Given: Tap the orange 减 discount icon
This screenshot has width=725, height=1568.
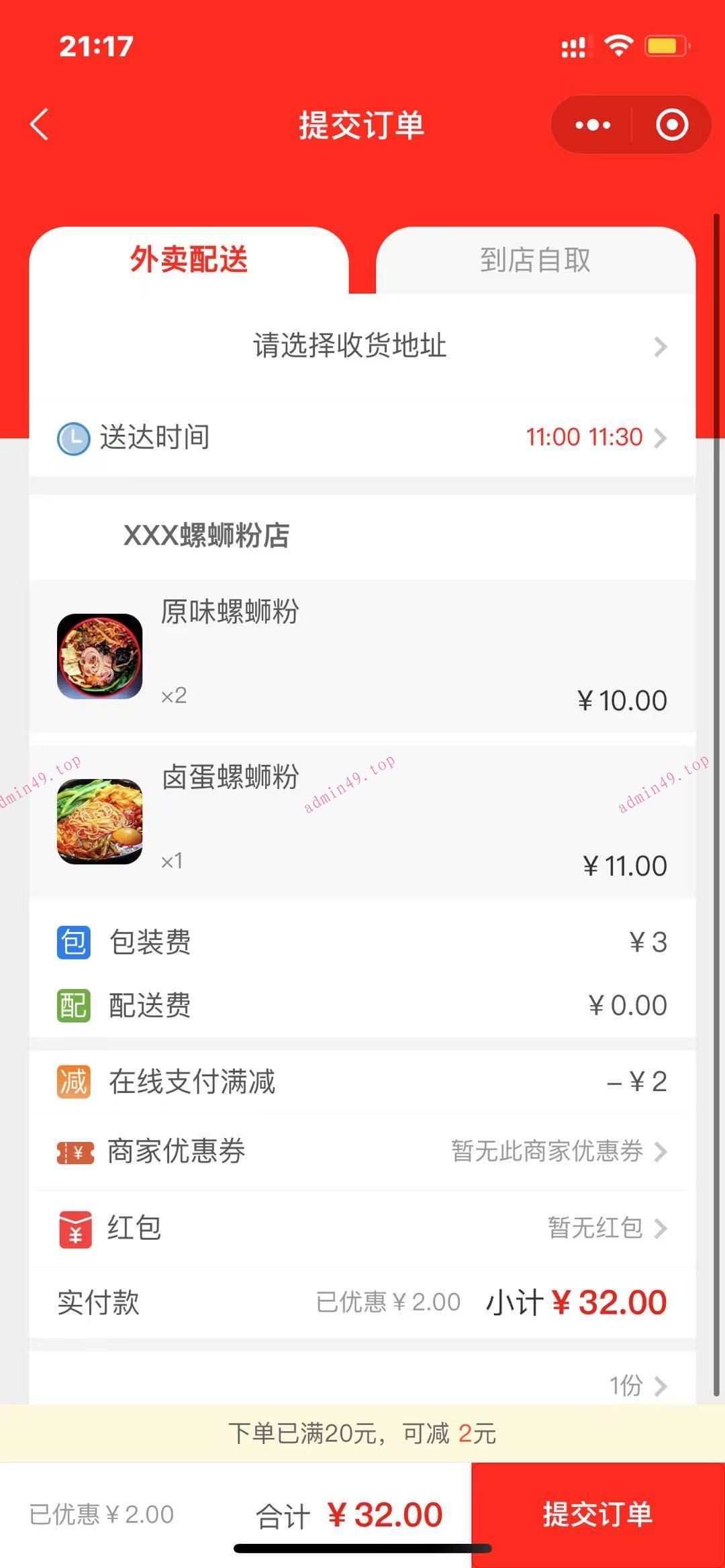Looking at the screenshot, I should (x=74, y=1081).
